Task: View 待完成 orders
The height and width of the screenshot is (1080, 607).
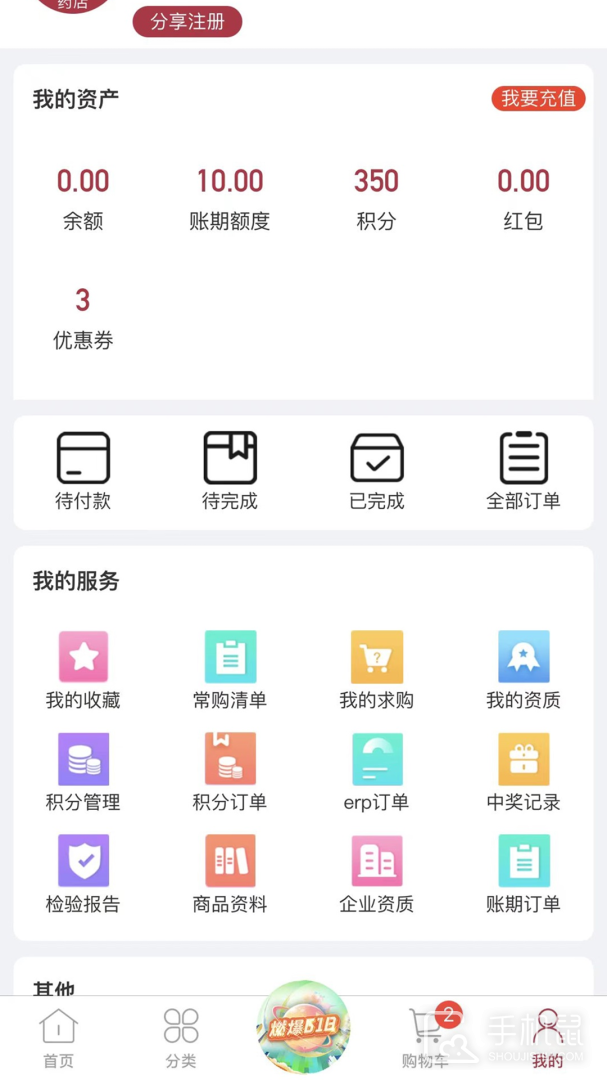Action: [230, 471]
